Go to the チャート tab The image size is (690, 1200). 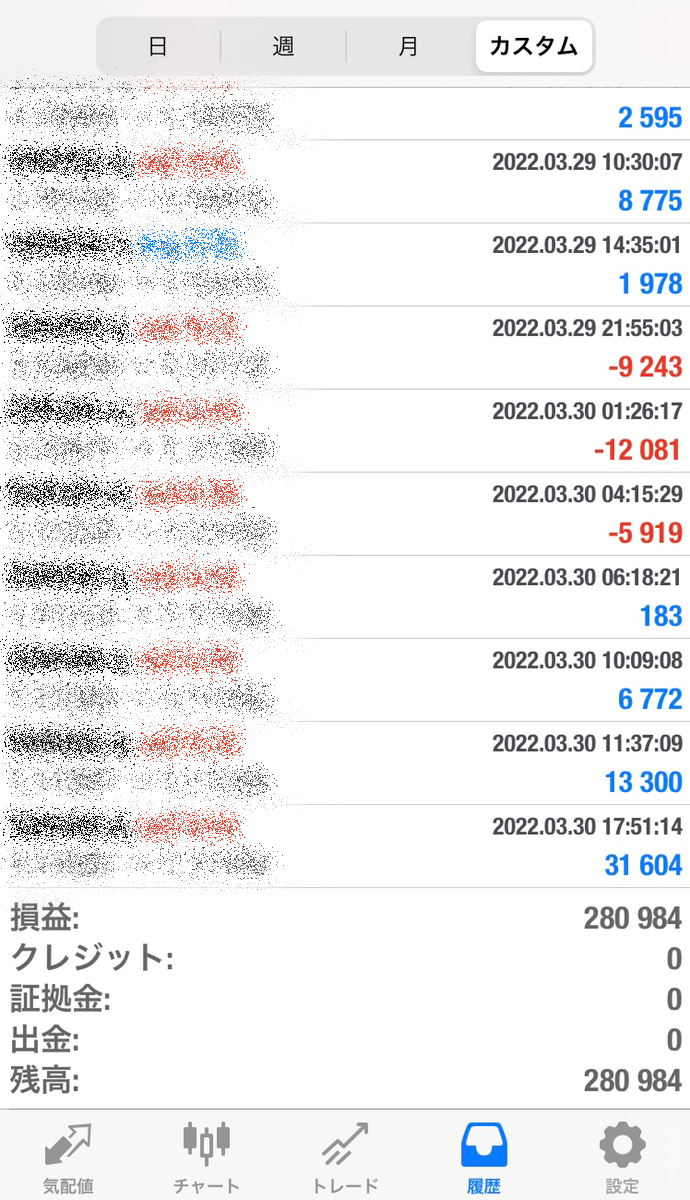pos(206,1156)
